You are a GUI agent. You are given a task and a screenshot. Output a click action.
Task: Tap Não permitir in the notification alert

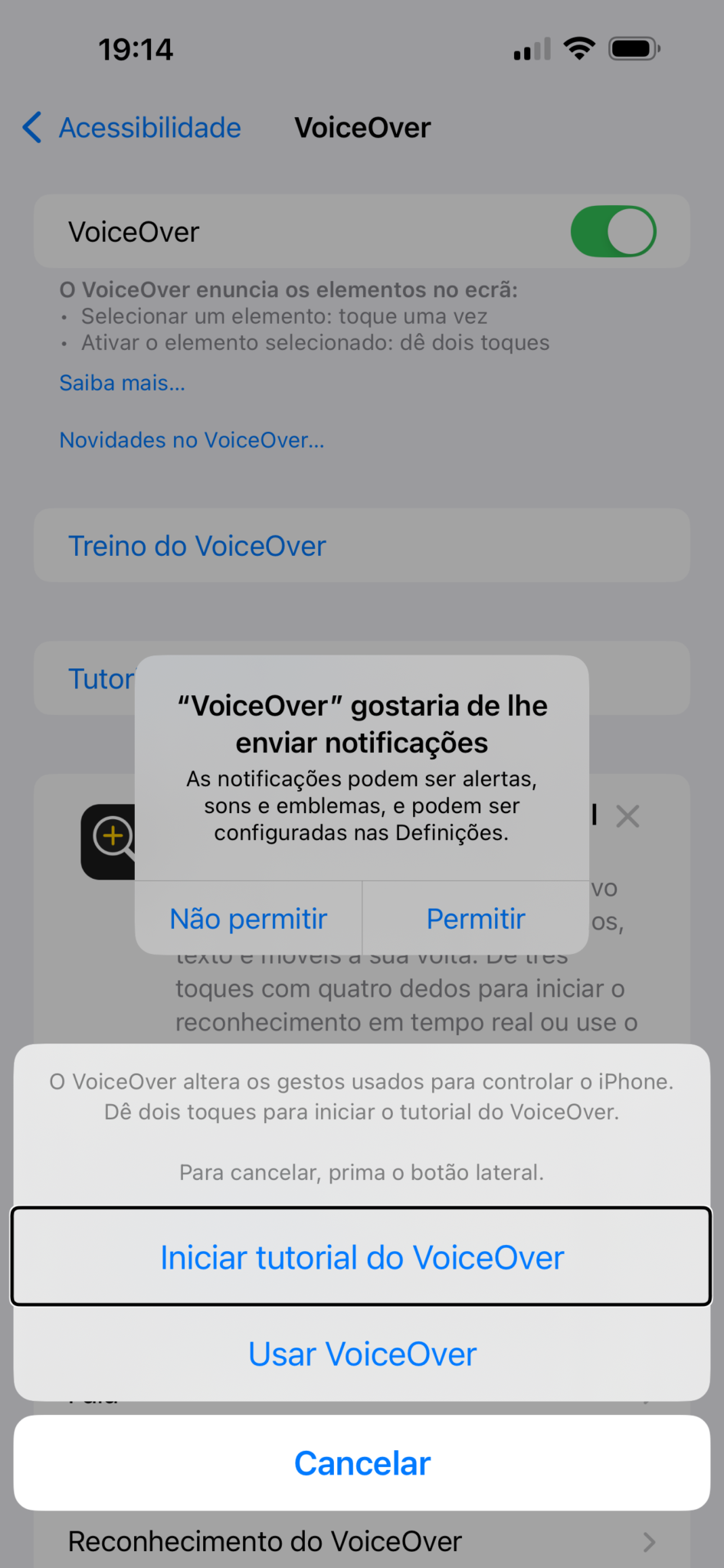pyautogui.click(x=248, y=919)
